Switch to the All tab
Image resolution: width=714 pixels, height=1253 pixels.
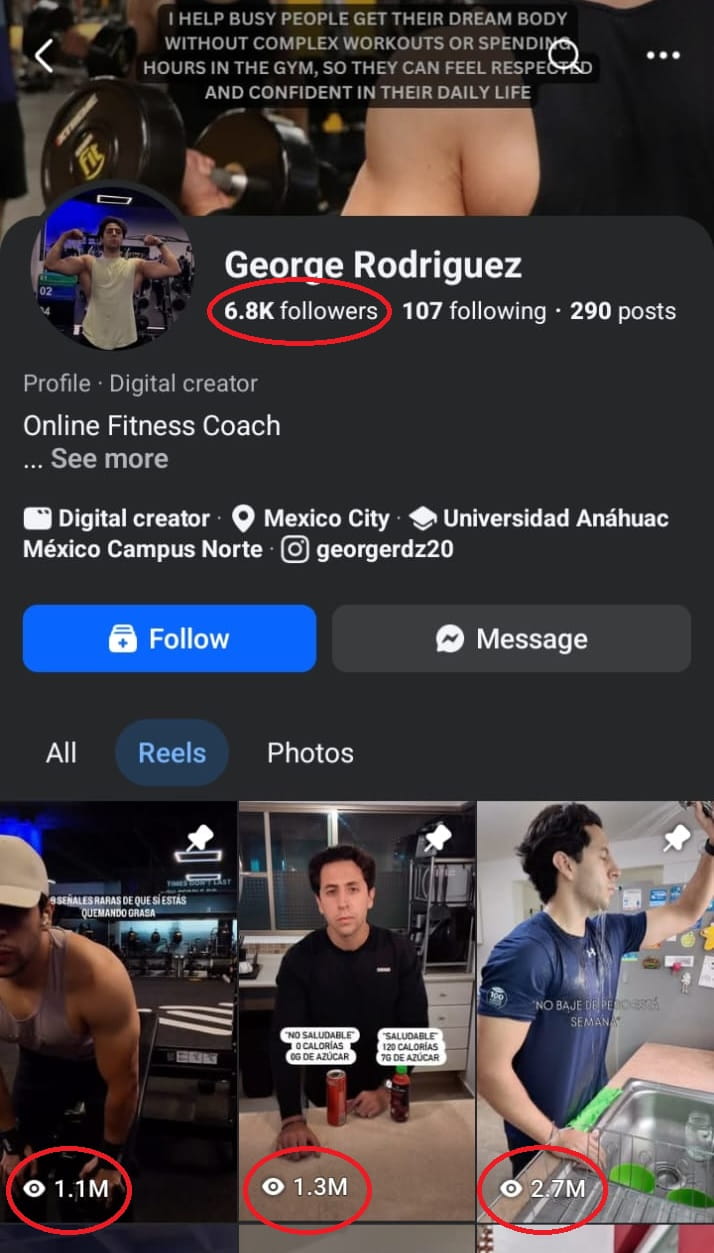[61, 753]
